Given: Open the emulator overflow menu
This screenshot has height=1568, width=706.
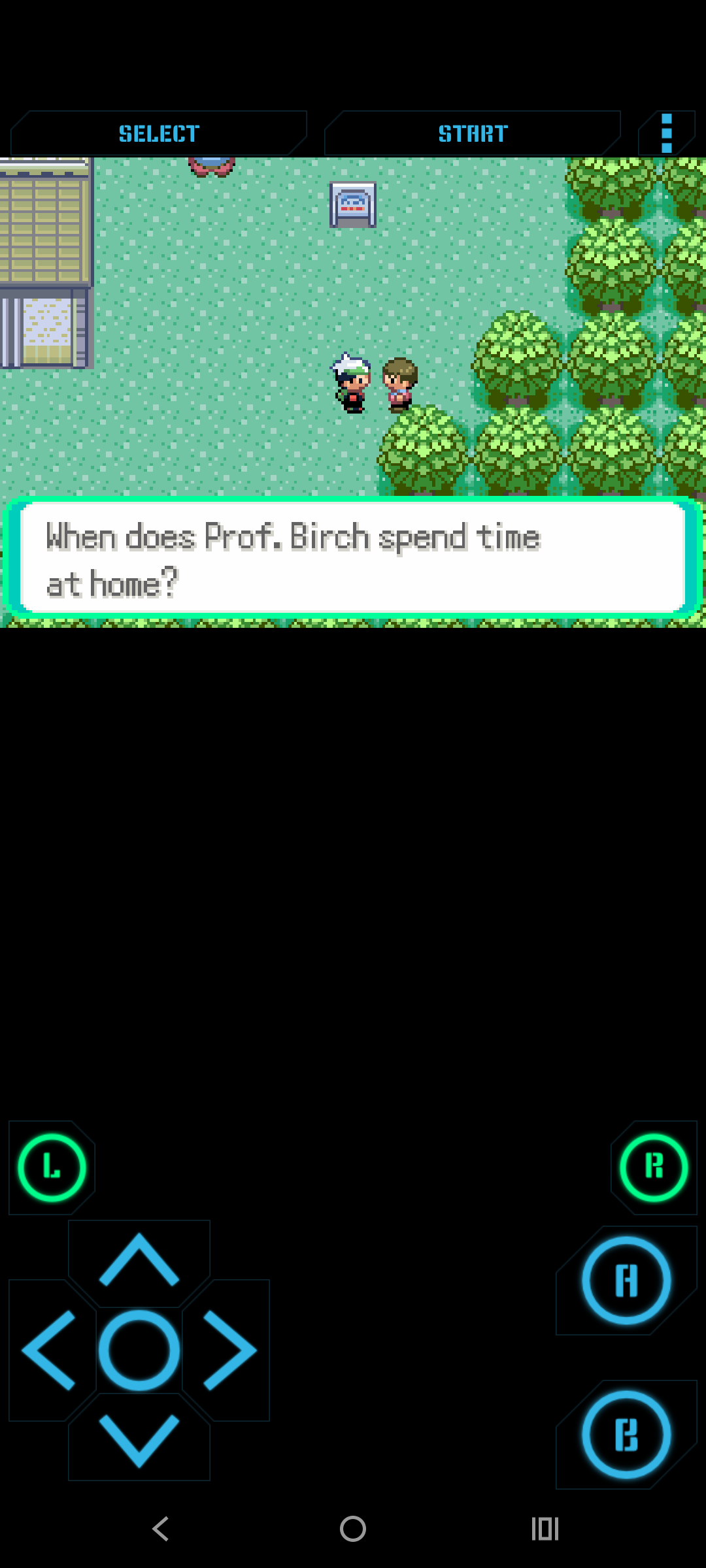Looking at the screenshot, I should [666, 133].
